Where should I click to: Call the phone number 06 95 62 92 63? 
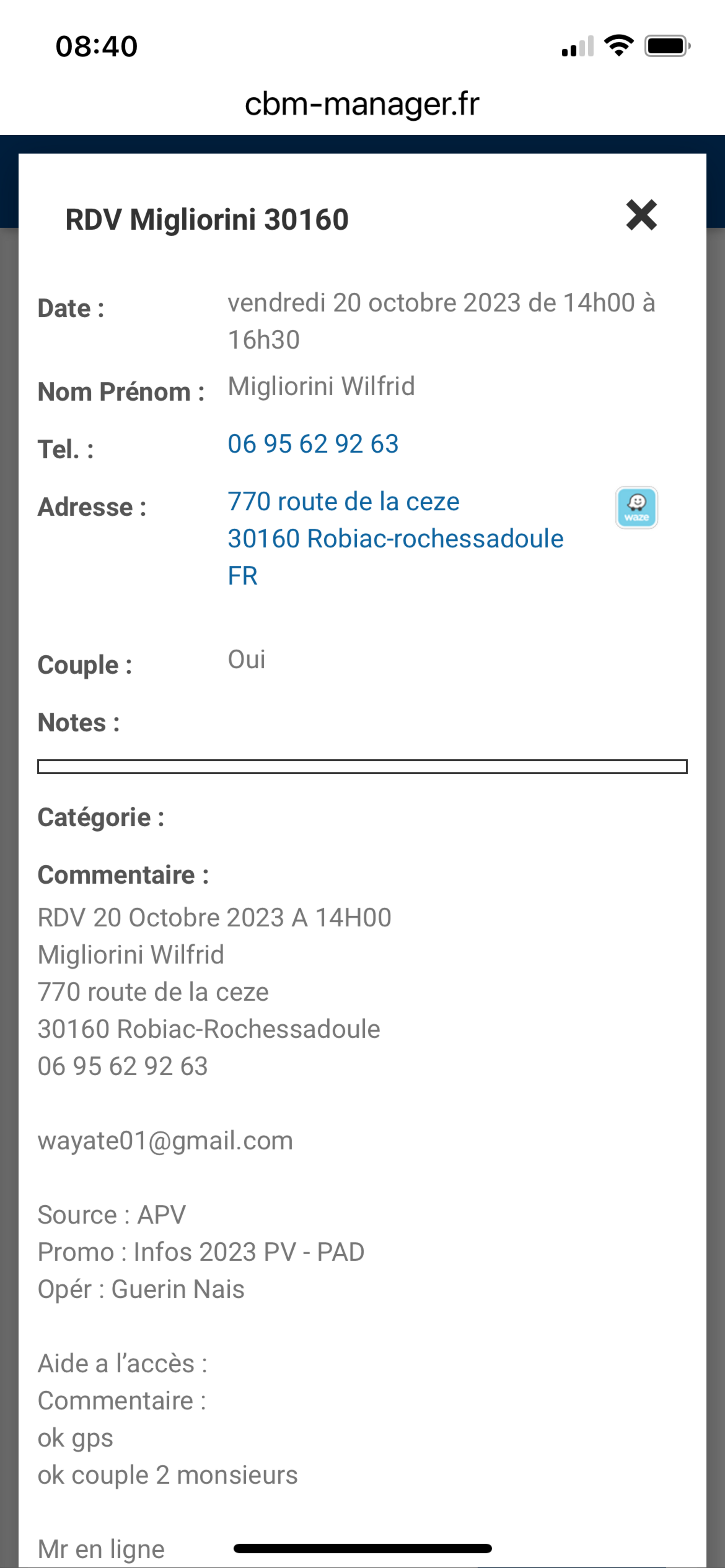(x=313, y=444)
